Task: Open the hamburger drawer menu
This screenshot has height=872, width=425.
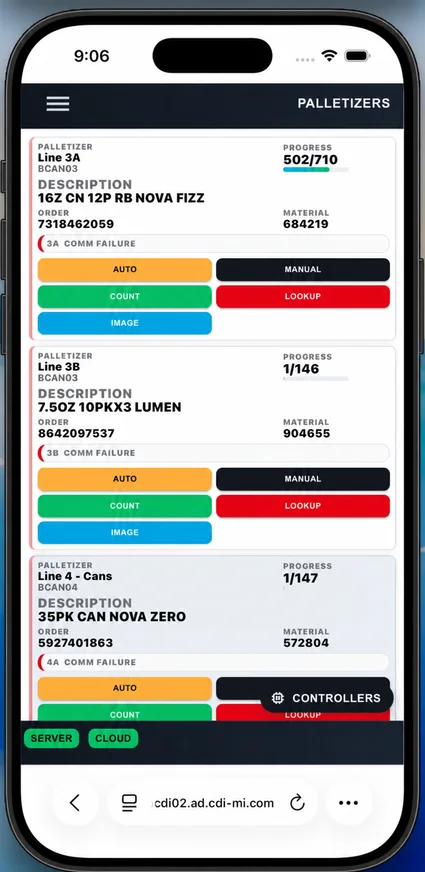Action: 58,103
